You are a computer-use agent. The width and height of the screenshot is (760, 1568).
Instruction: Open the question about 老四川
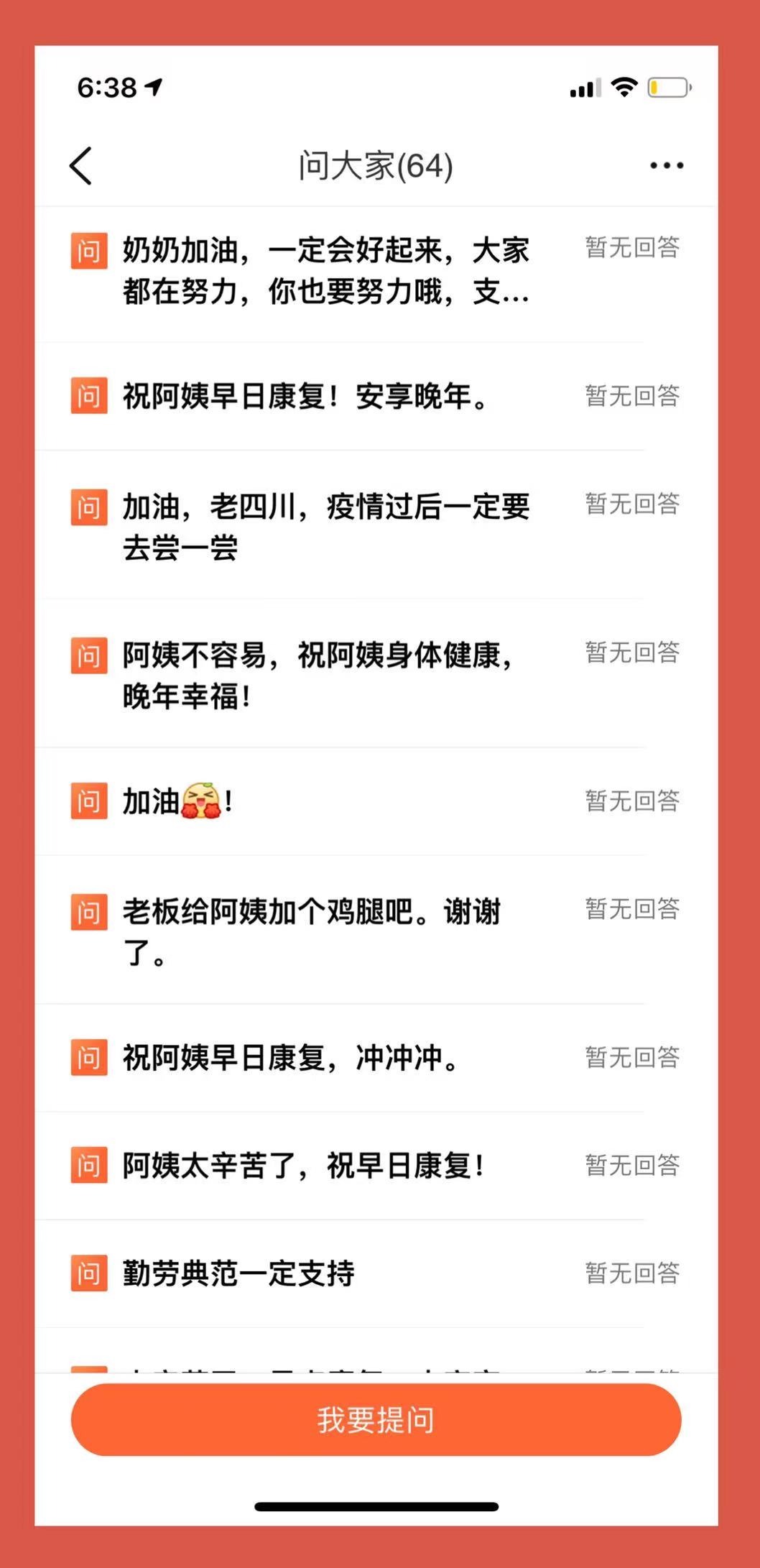coord(376,525)
